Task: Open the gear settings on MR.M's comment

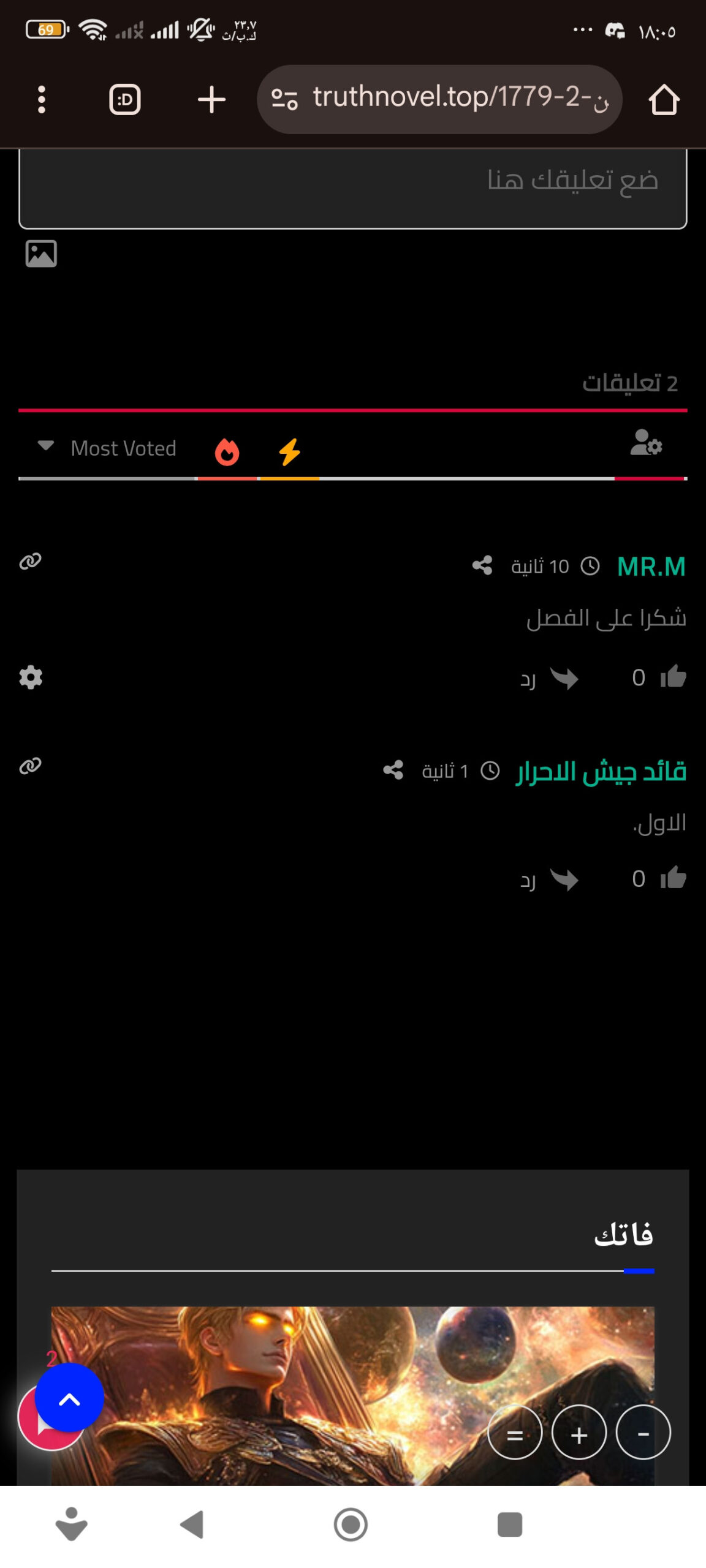Action: [x=31, y=677]
